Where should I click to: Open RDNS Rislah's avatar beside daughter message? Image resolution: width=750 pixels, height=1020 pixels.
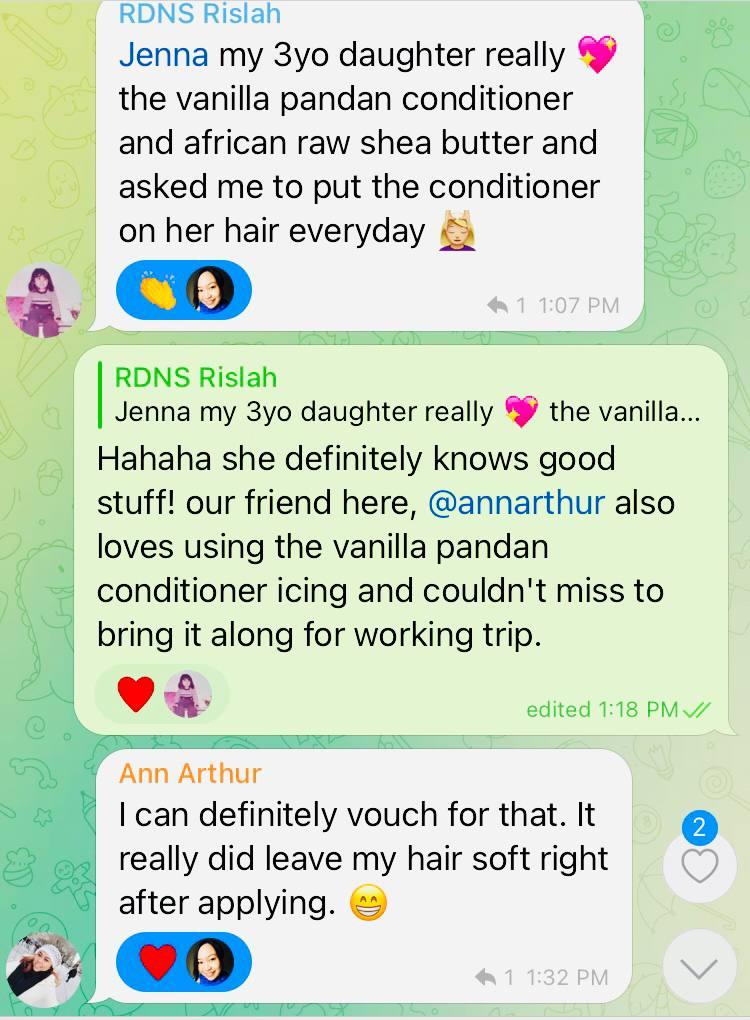pyautogui.click(x=43, y=301)
